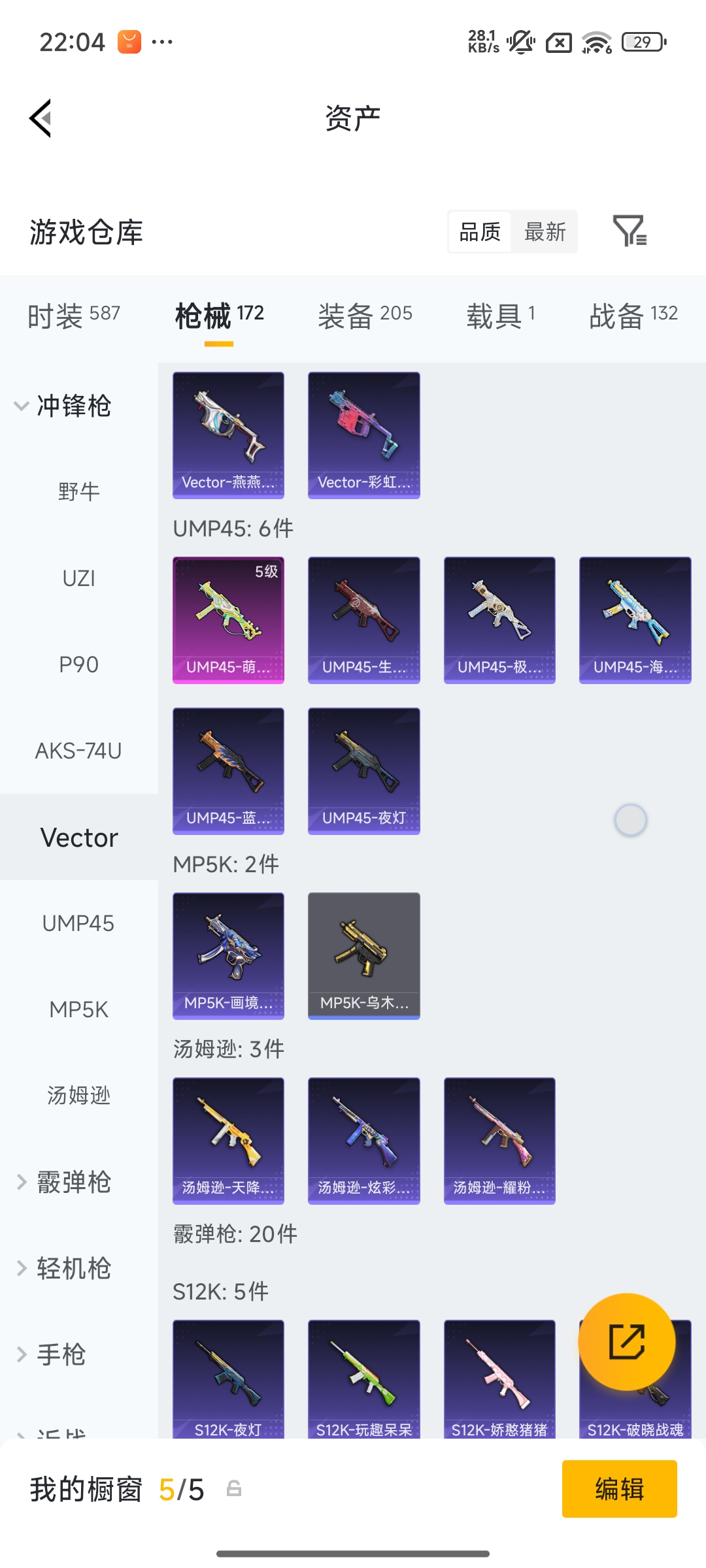This screenshot has height=1568, width=706.
Task: Switch to the 战备 tab
Action: point(633,316)
